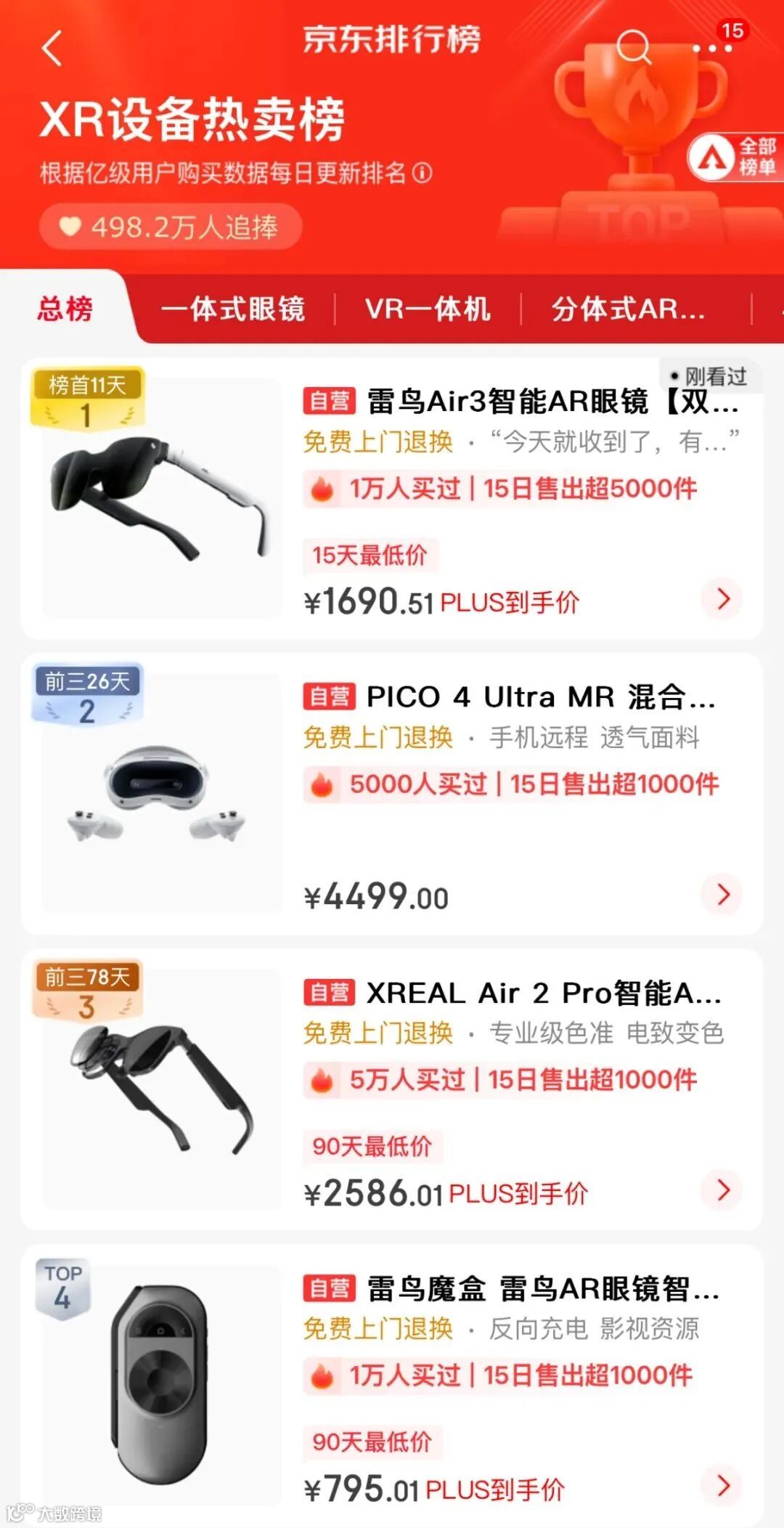Open the 雷鸟魔盒 product card
Viewport: 784px width, 1528px height.
508,1288
